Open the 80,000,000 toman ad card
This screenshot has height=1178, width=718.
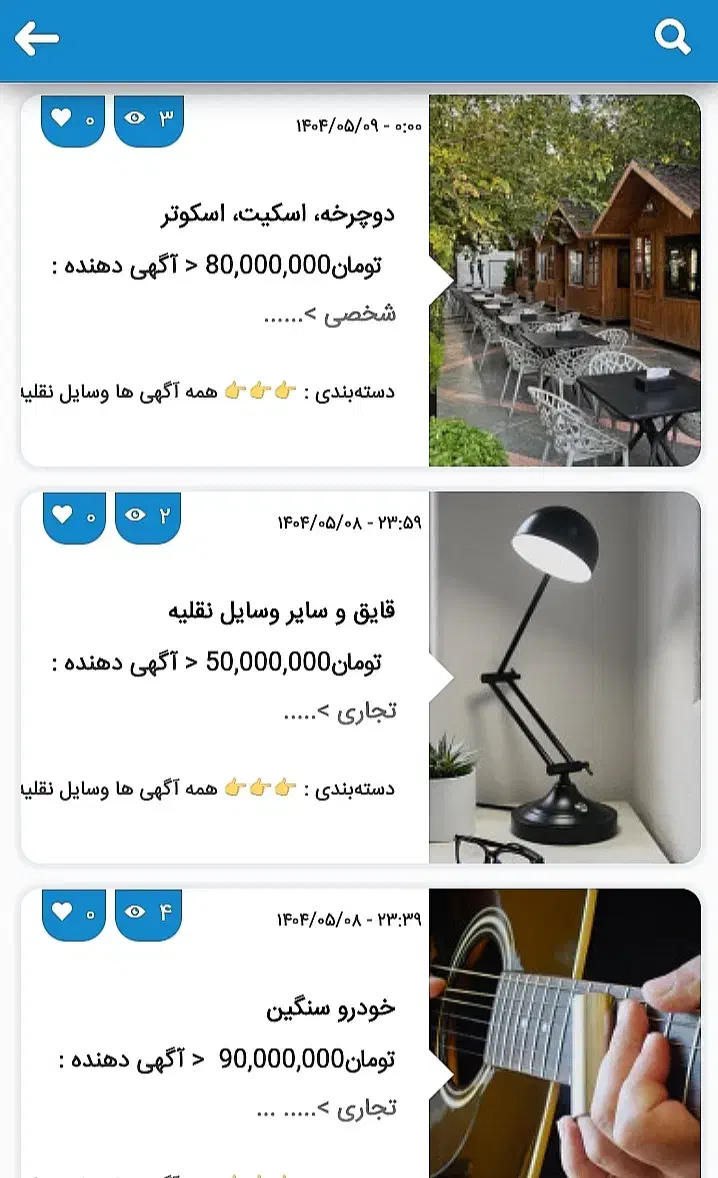[300, 266]
